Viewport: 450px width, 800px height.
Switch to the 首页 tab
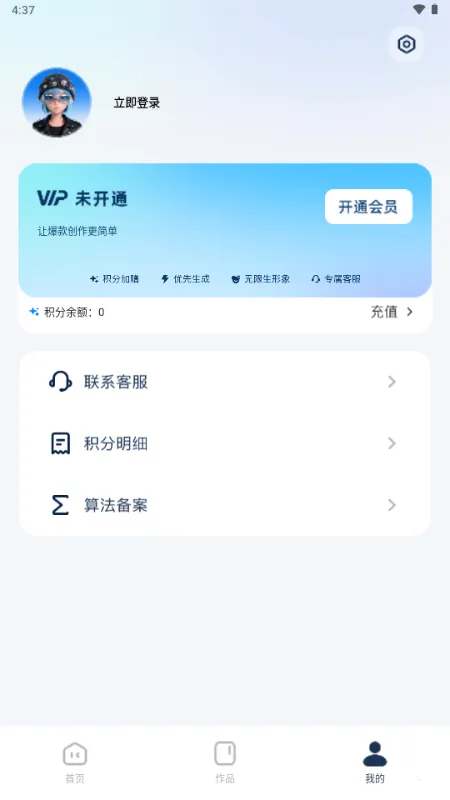[75, 762]
